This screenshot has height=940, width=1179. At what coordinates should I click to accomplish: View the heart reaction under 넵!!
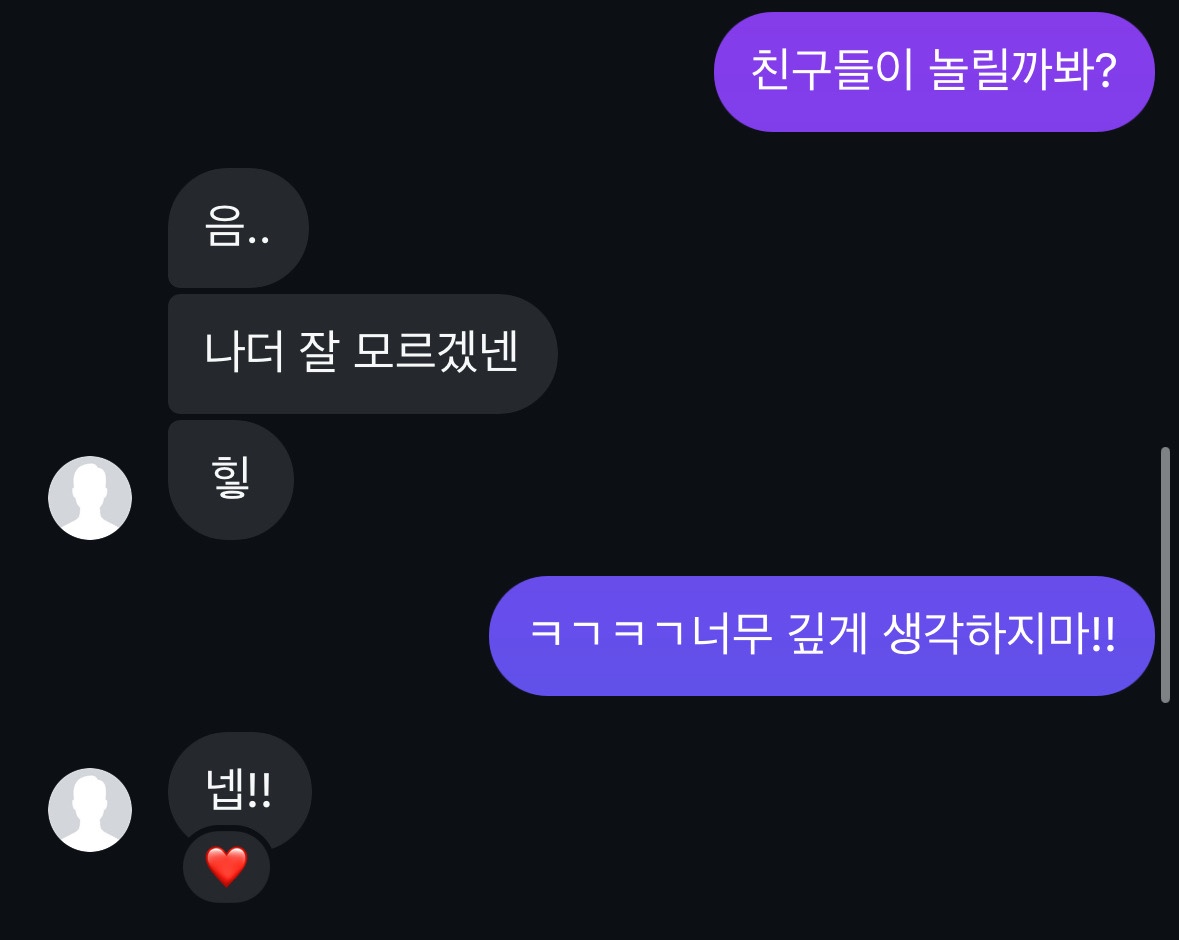226,866
